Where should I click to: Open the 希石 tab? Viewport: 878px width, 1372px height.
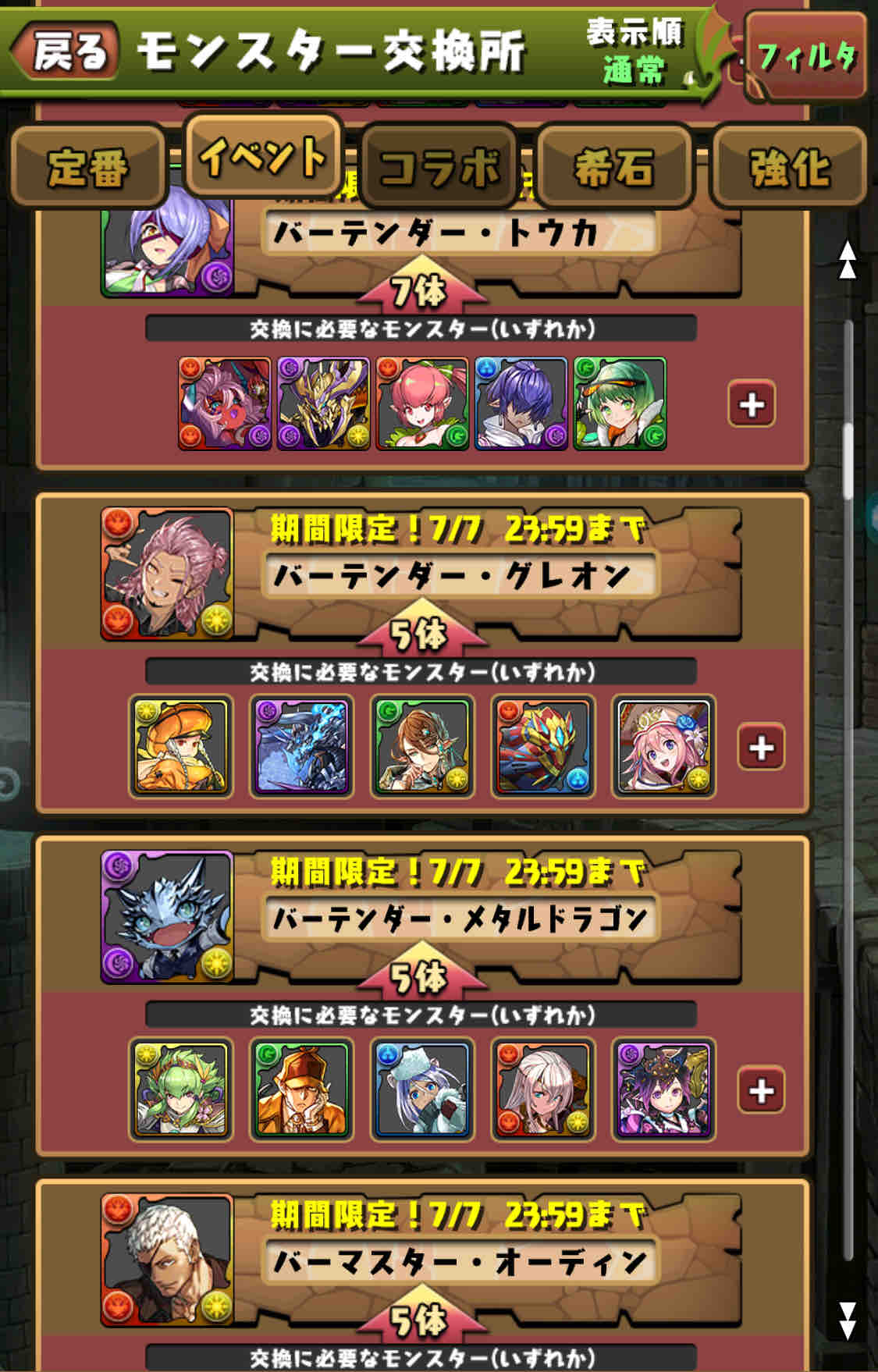tap(615, 167)
